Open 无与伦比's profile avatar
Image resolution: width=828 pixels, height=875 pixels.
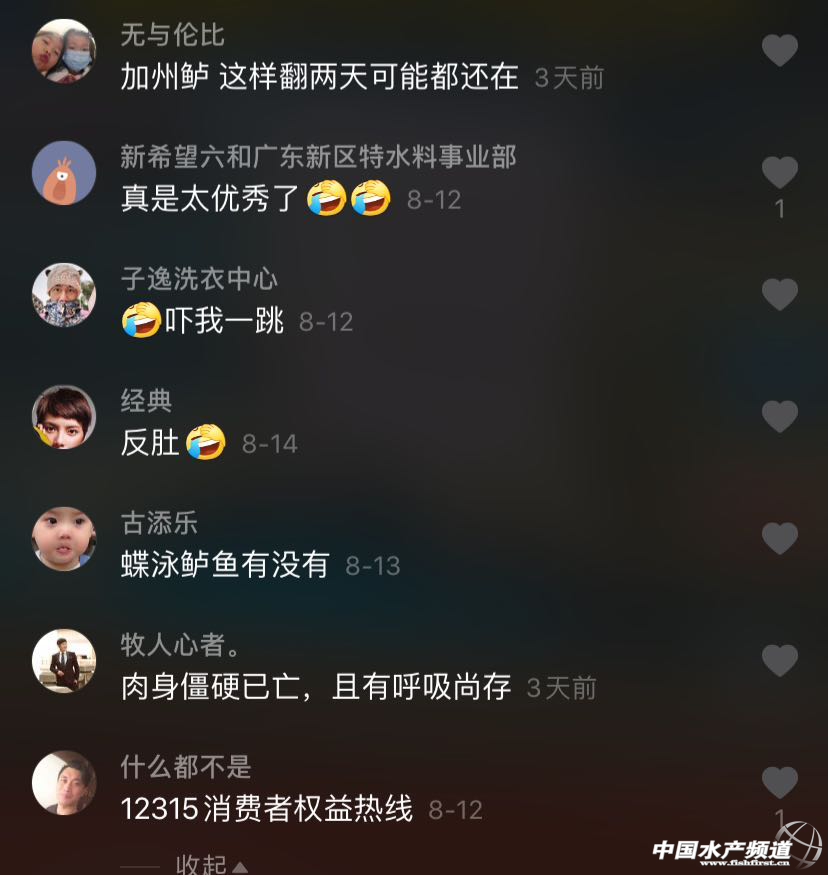coord(64,51)
